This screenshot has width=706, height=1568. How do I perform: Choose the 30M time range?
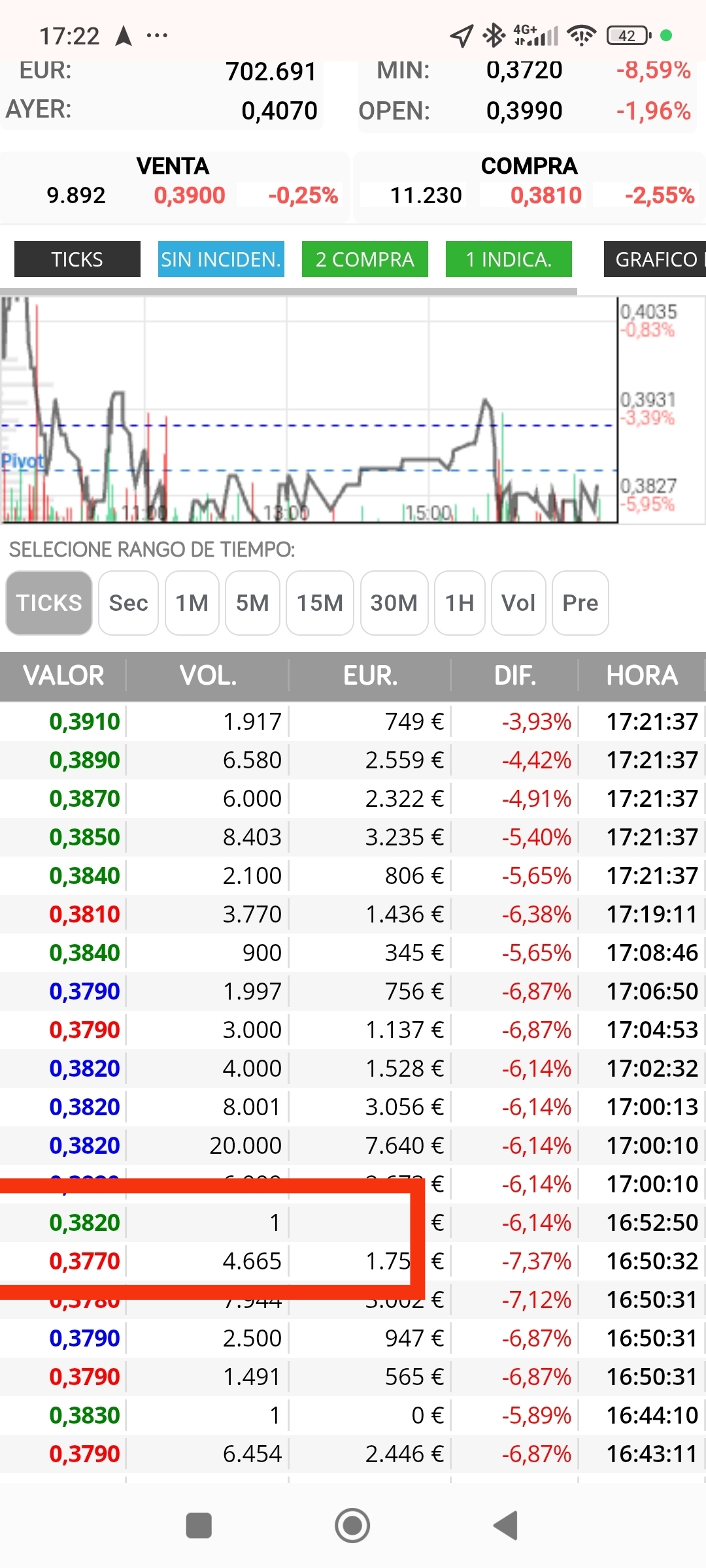coord(394,603)
